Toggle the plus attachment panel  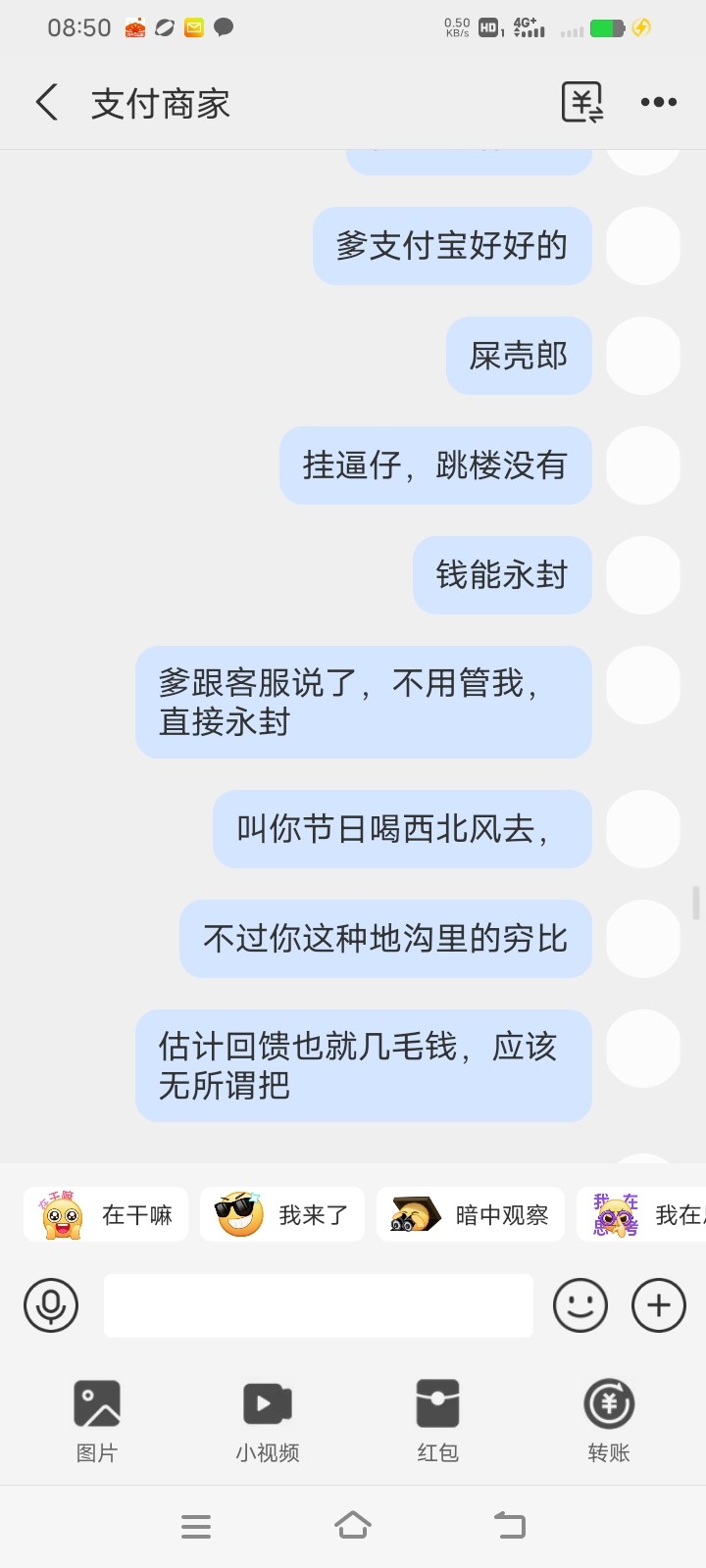coord(659,1305)
